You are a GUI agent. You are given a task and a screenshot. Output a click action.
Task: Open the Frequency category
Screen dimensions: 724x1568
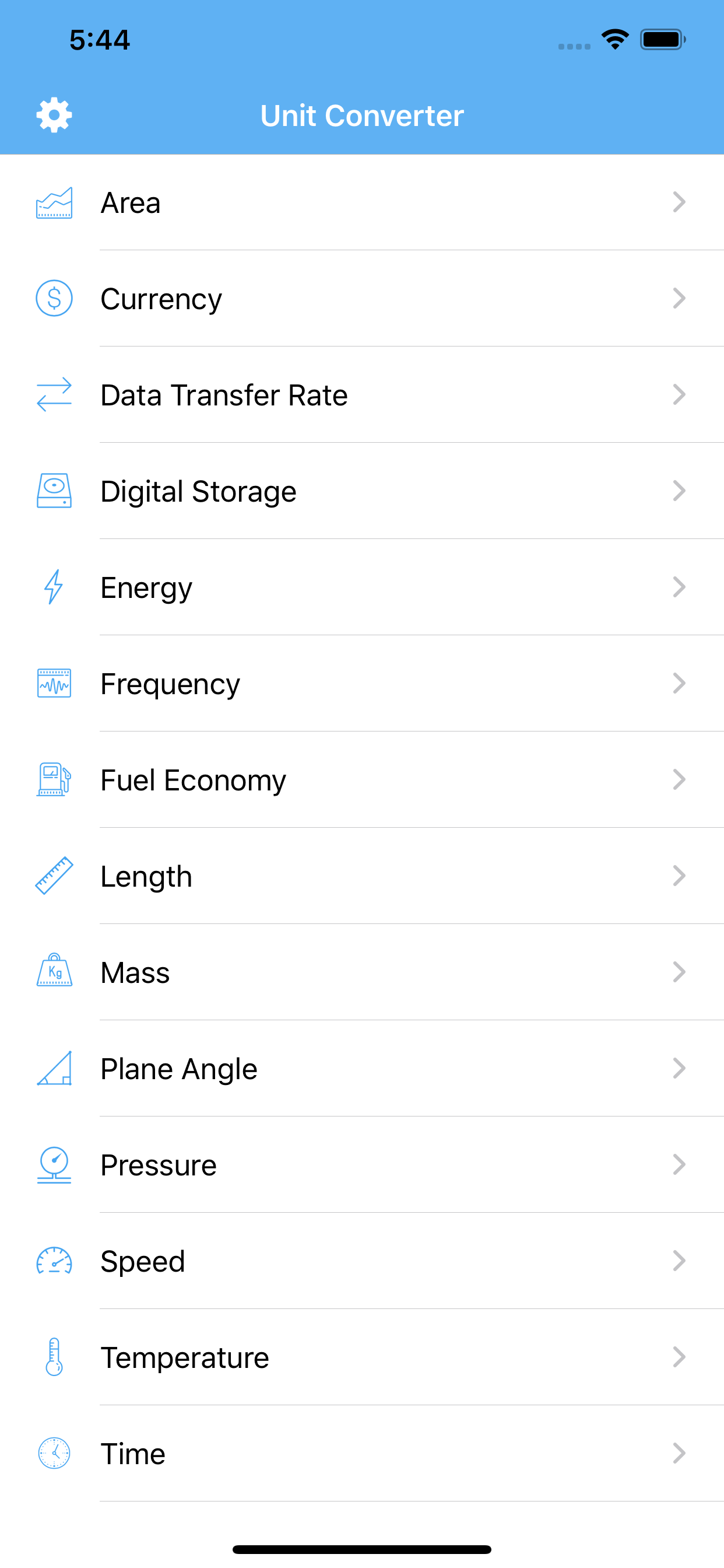click(362, 683)
